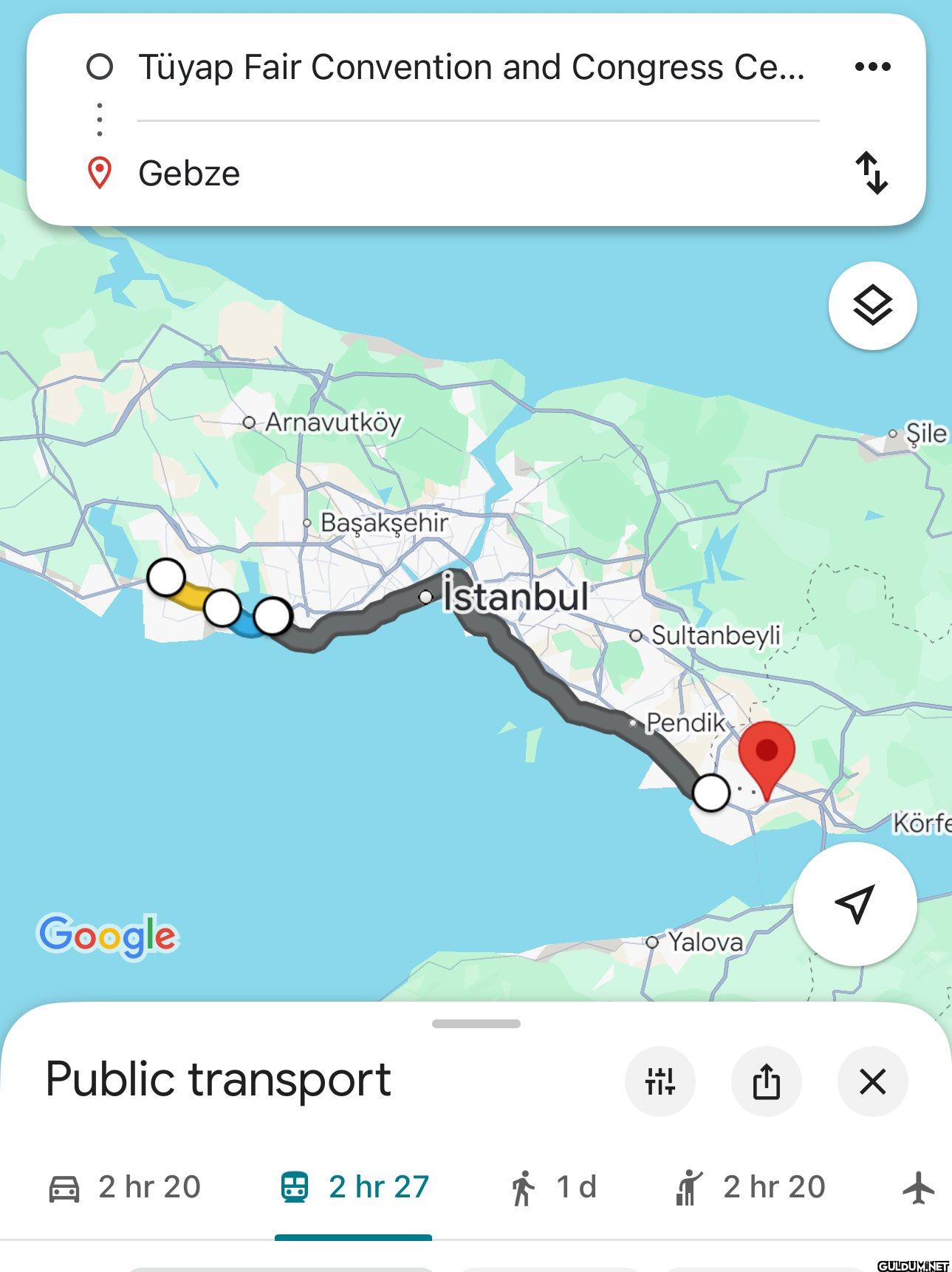The height and width of the screenshot is (1272, 952).
Task: Select the public transport tab, 2 hr 27
Action: click(x=354, y=1188)
